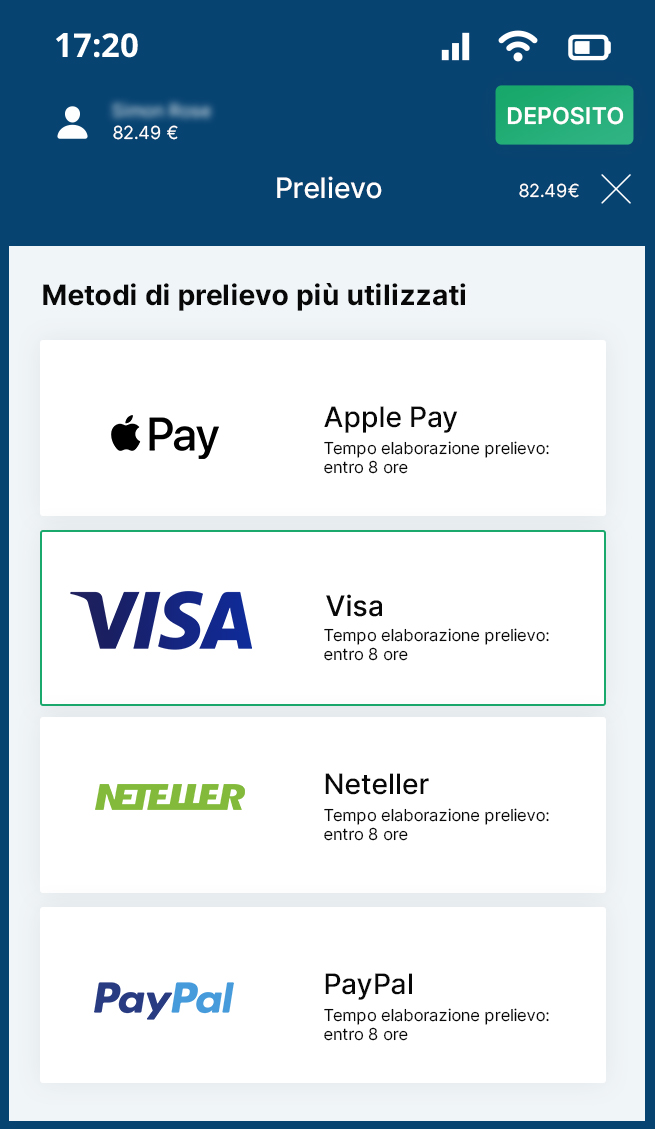Select Neteller withdrawal method
The height and width of the screenshot is (1129, 655).
coord(322,804)
